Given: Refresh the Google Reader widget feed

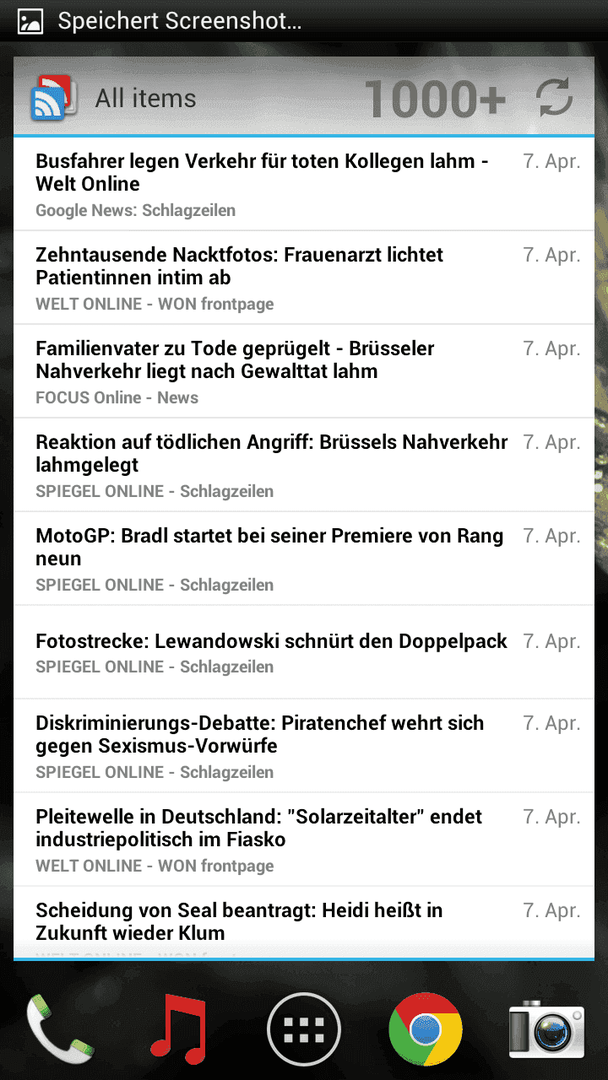Looking at the screenshot, I should coord(554,98).
